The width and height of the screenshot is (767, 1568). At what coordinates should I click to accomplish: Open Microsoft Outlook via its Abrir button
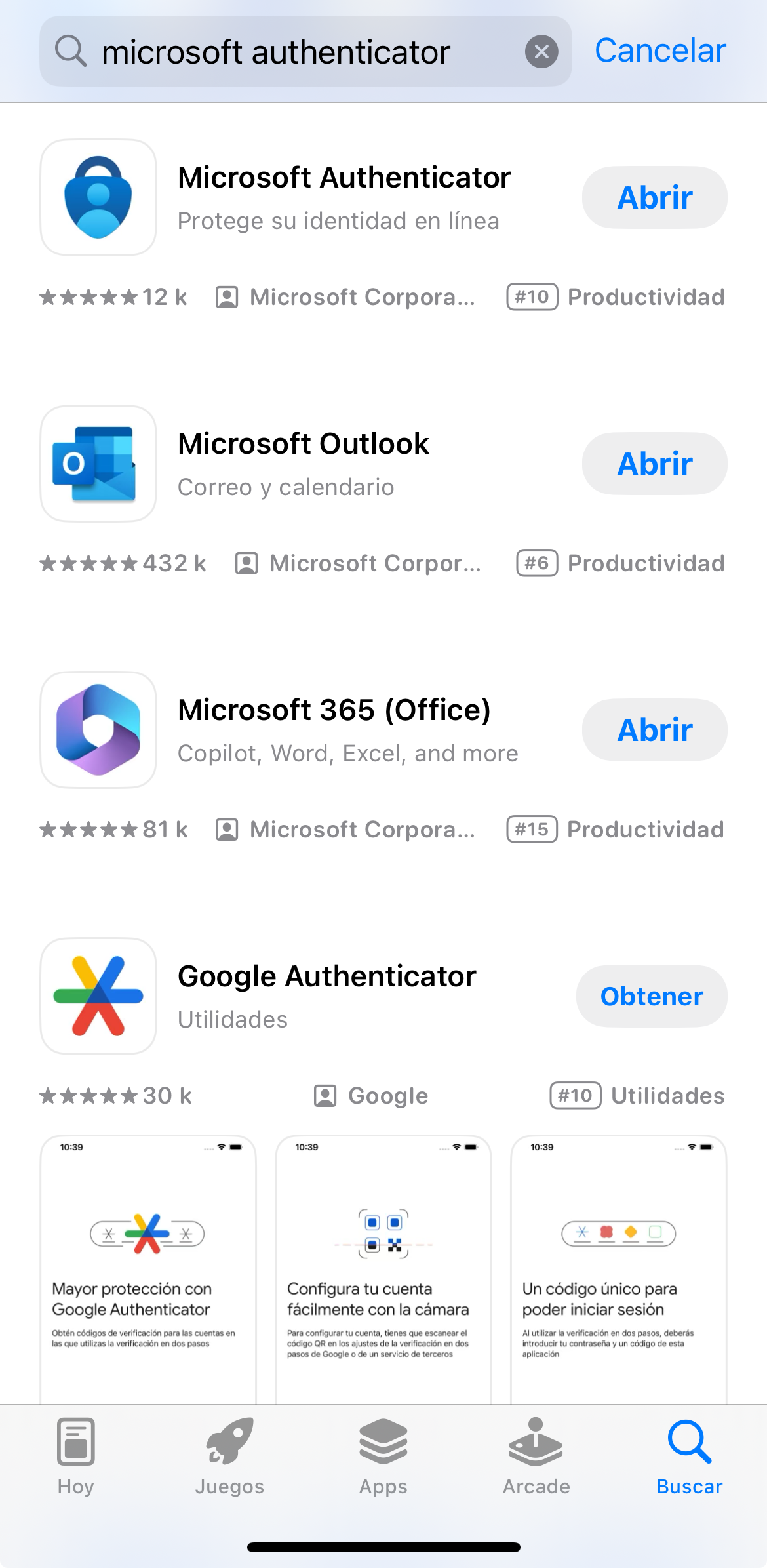click(654, 463)
